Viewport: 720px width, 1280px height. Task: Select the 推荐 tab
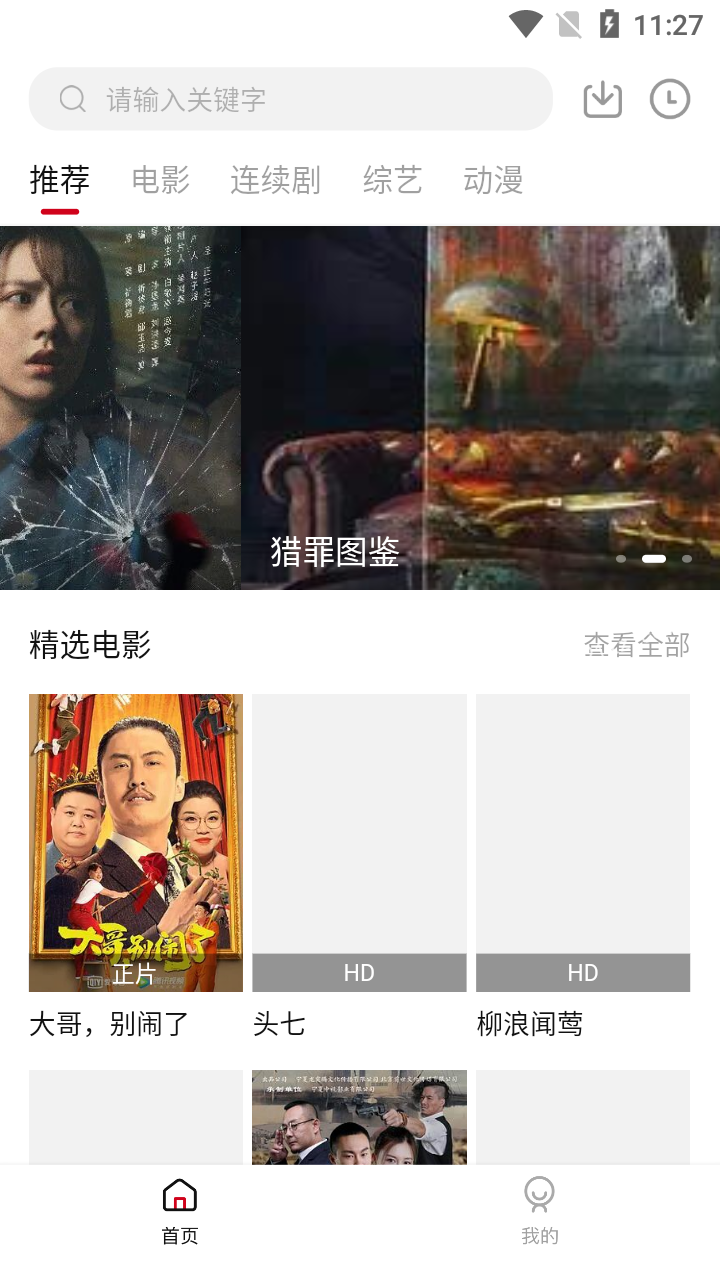coord(60,181)
